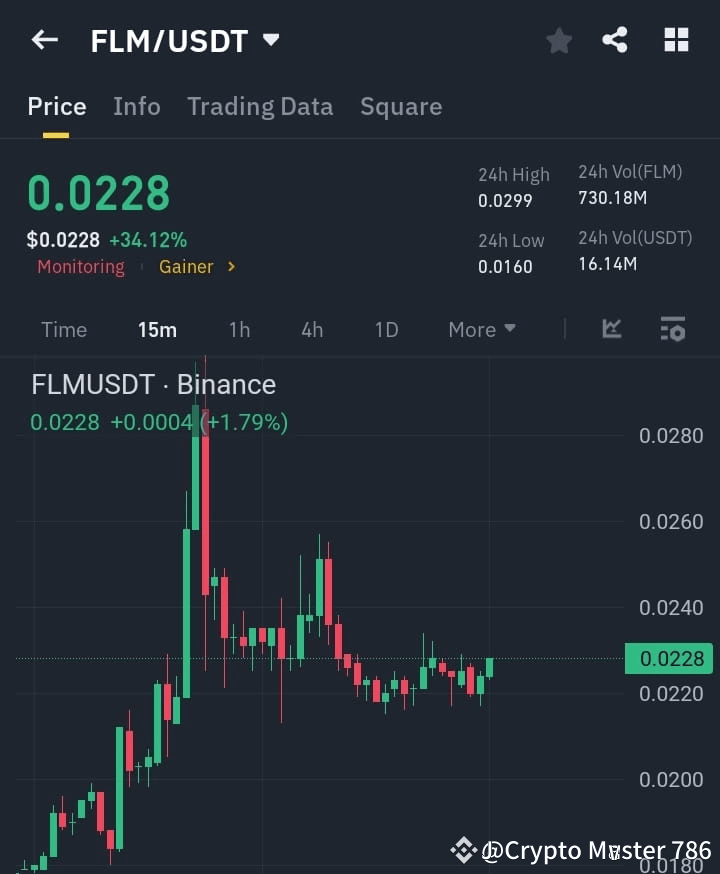Open the apps grid icon at top right
Image resolution: width=720 pixels, height=874 pixels.
click(676, 40)
